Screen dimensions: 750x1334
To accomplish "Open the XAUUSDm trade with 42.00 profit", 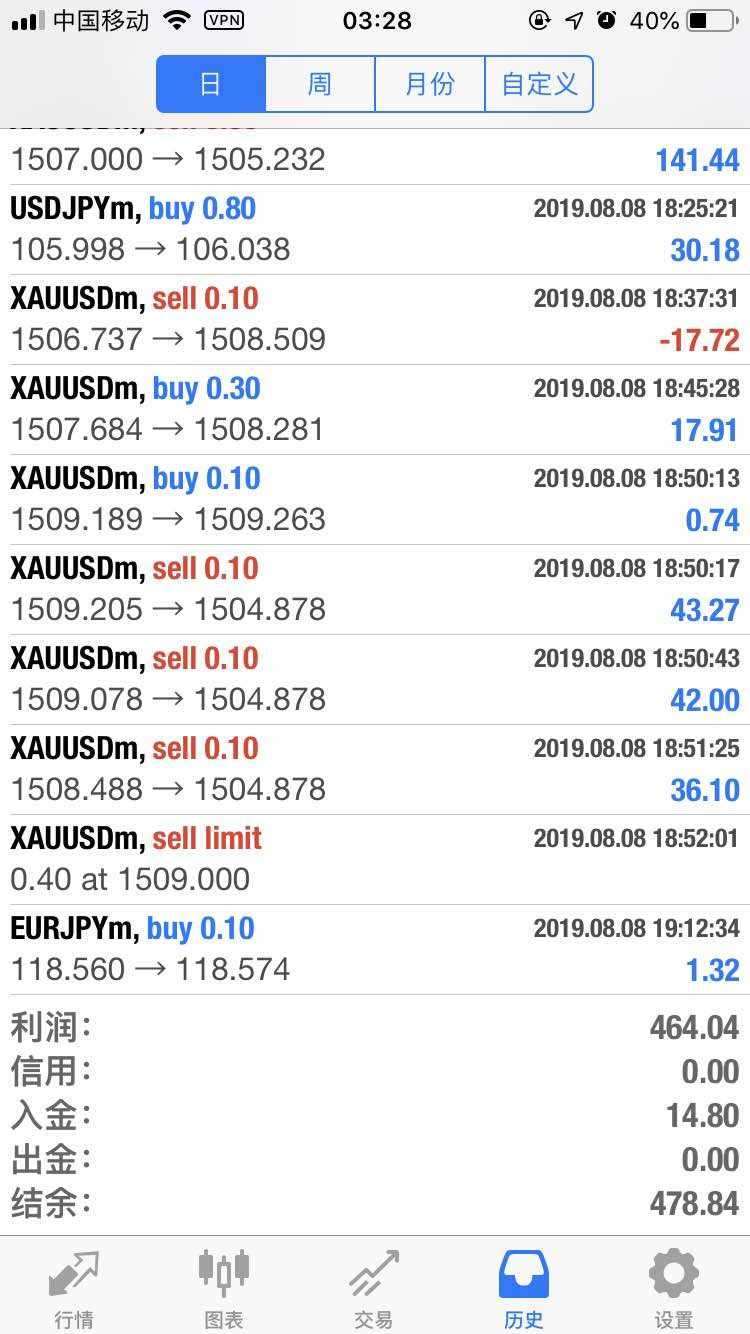I will [x=375, y=680].
